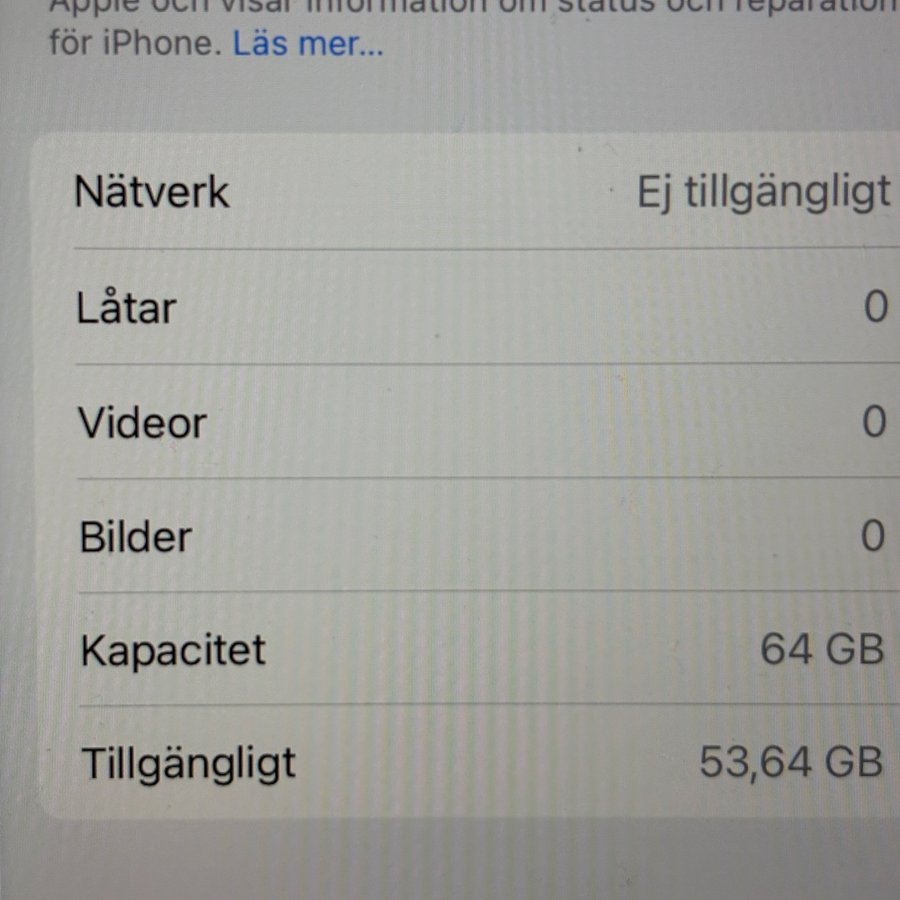900x900 pixels.
Task: Open the Läs mer link
Action: [308, 45]
